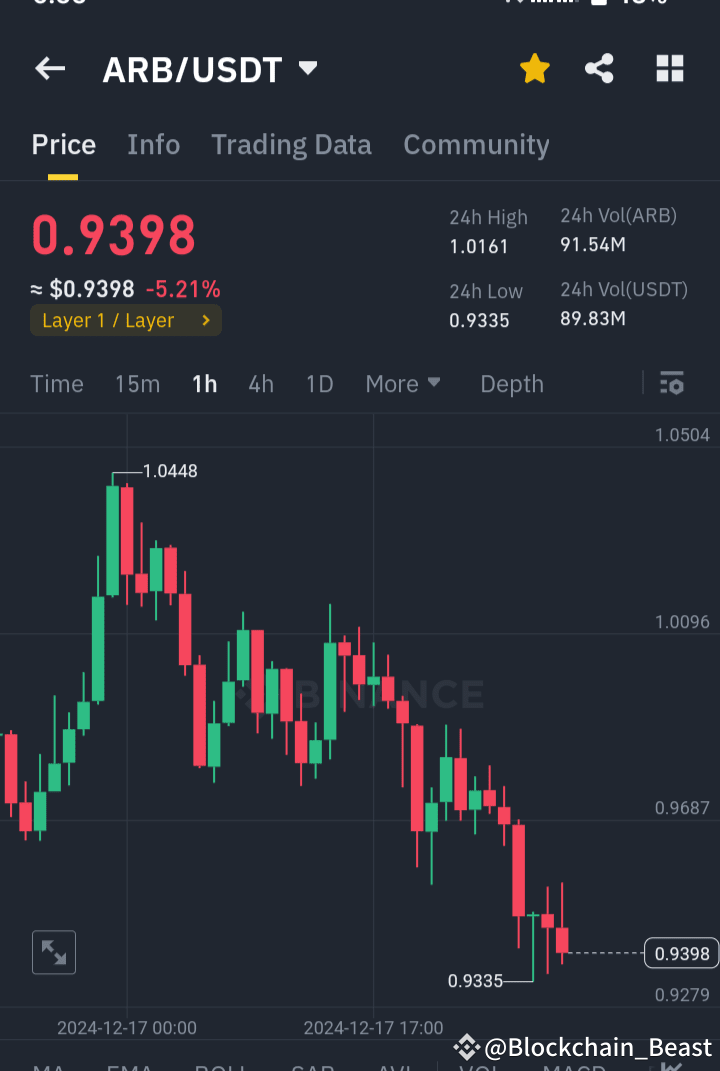Tap the back arrow to exit the chart
Image resolution: width=720 pixels, height=1071 pixels.
pyautogui.click(x=49, y=68)
